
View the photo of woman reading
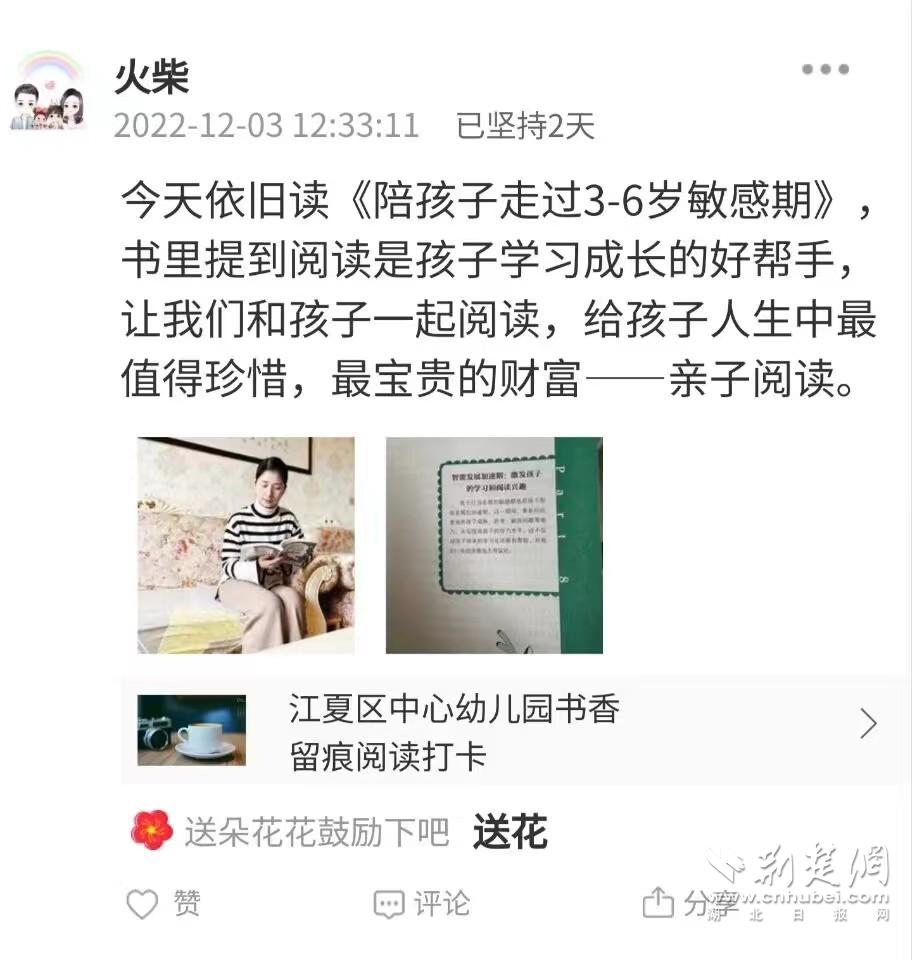click(245, 545)
